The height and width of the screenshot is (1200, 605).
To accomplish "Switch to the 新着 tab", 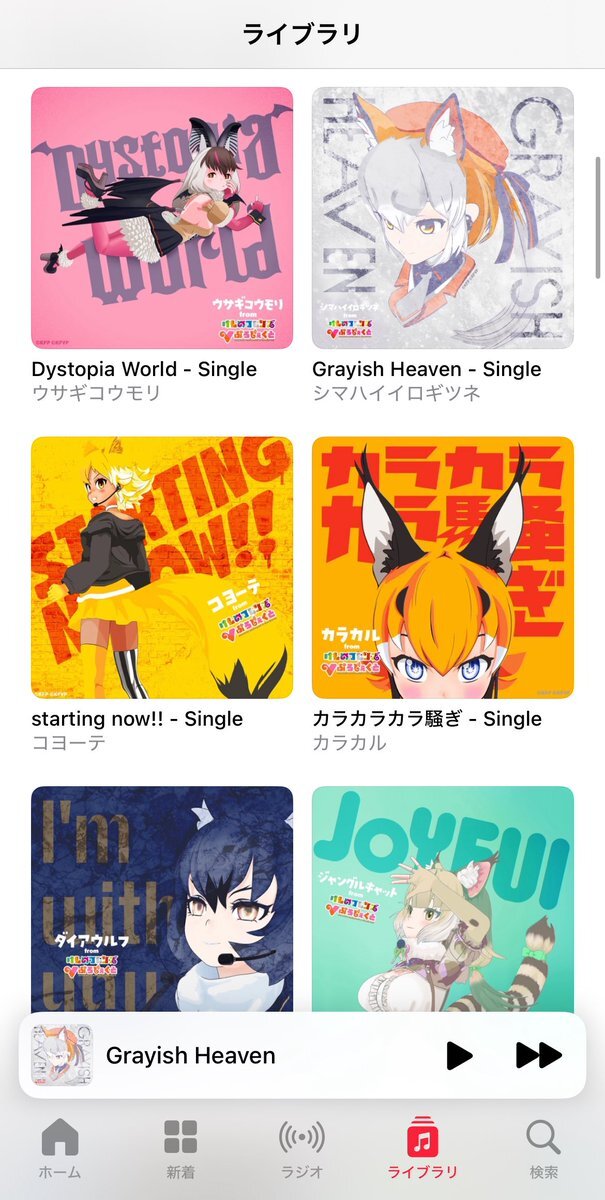I will [x=181, y=1149].
